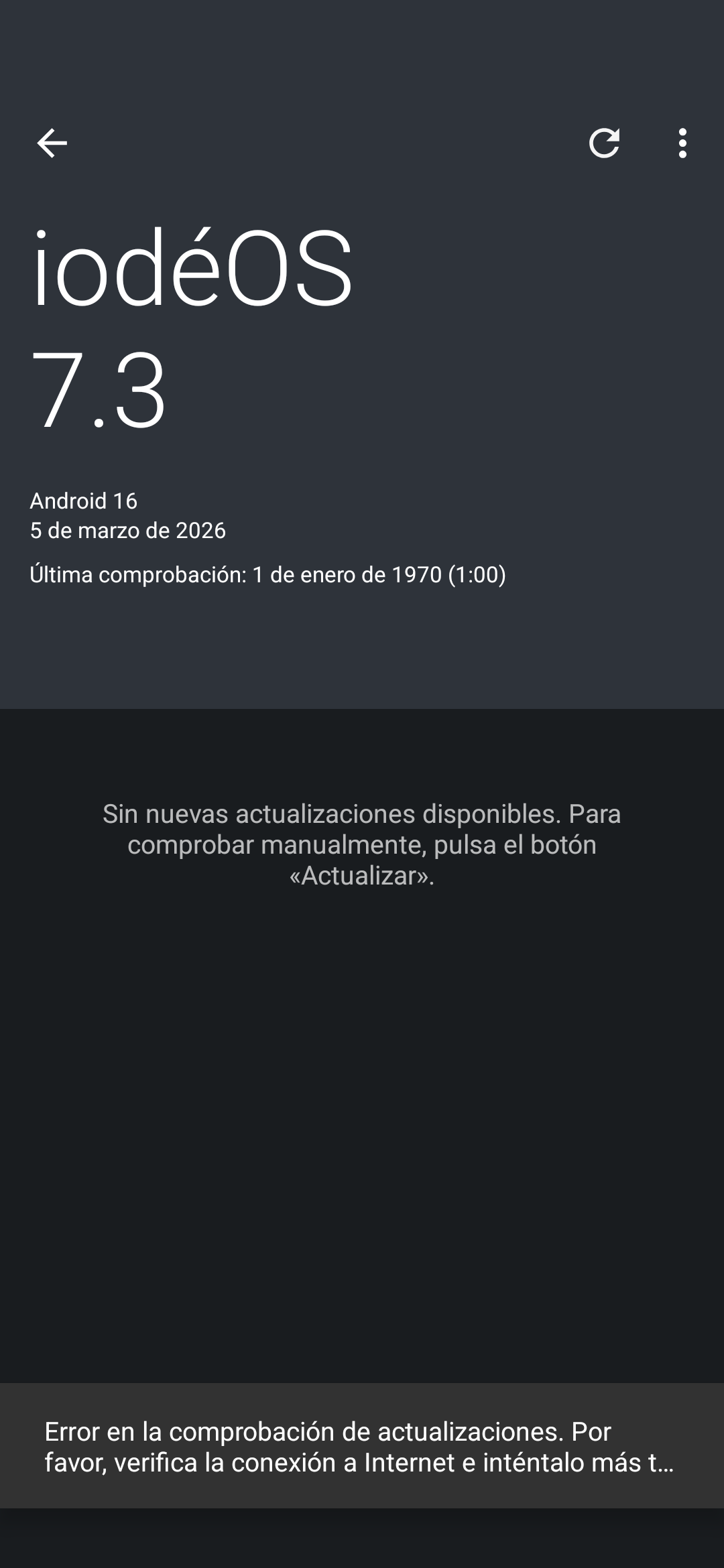Refresh to check for new updates
This screenshot has height=1568, width=724.
pyautogui.click(x=604, y=143)
